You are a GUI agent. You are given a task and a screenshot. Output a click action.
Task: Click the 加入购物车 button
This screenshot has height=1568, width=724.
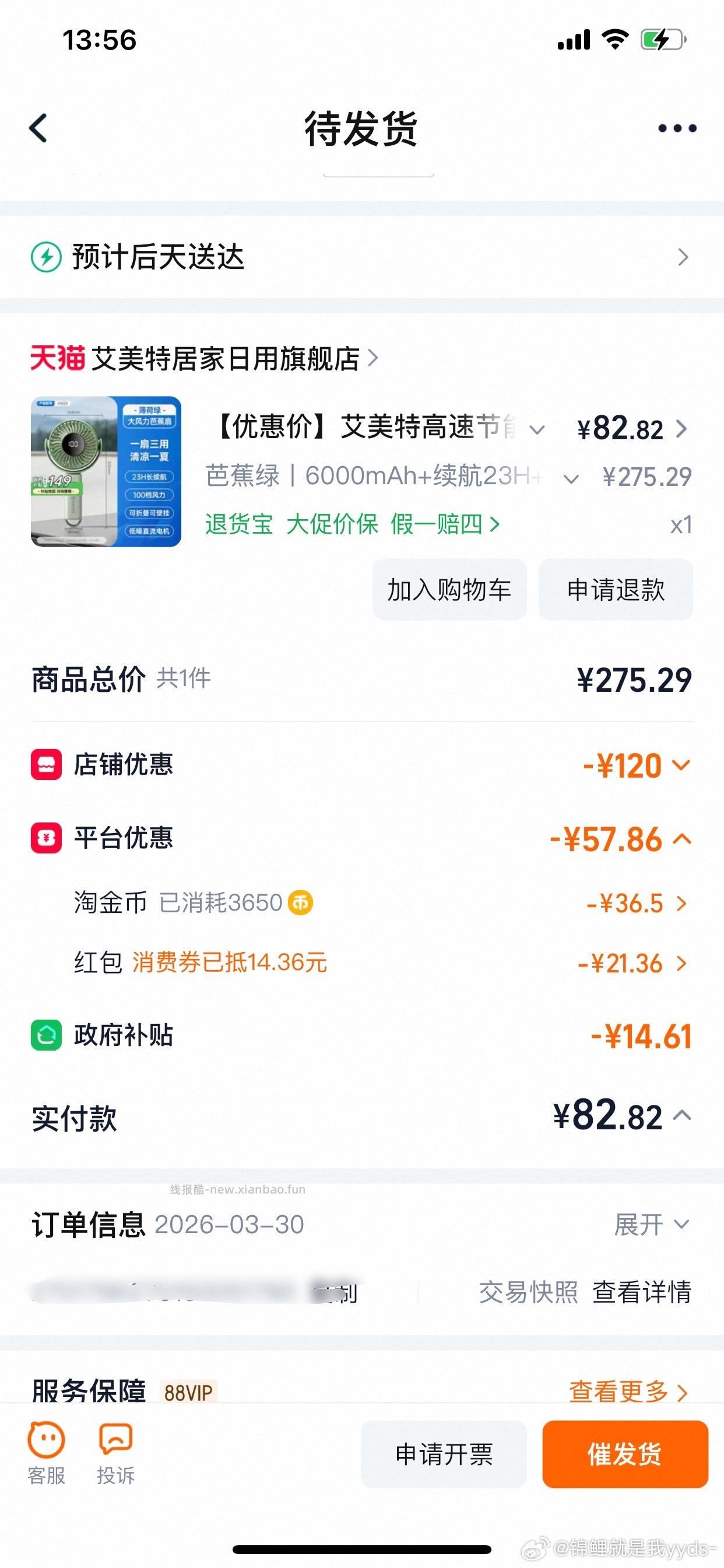(x=449, y=590)
